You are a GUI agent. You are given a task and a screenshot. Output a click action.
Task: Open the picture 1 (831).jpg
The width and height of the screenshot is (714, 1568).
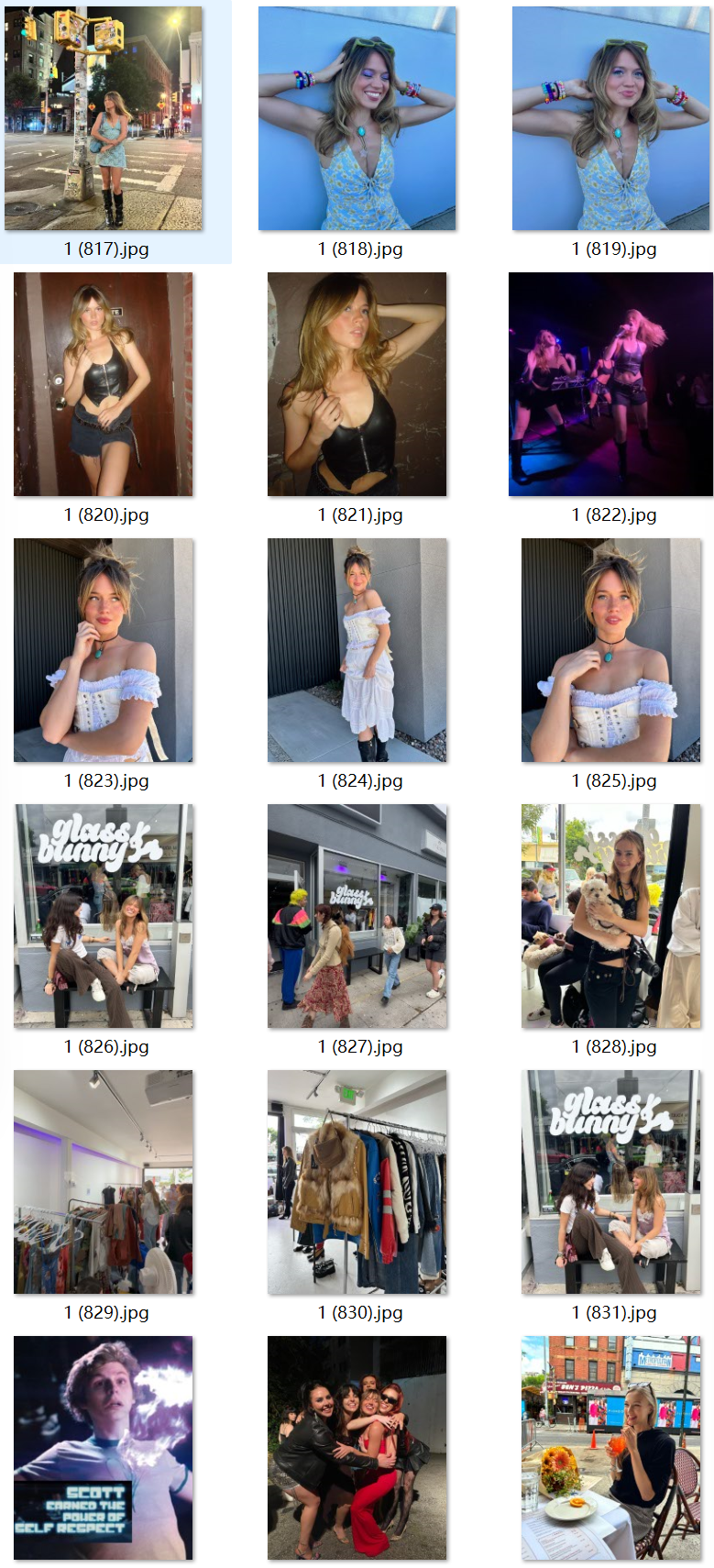click(x=611, y=1182)
